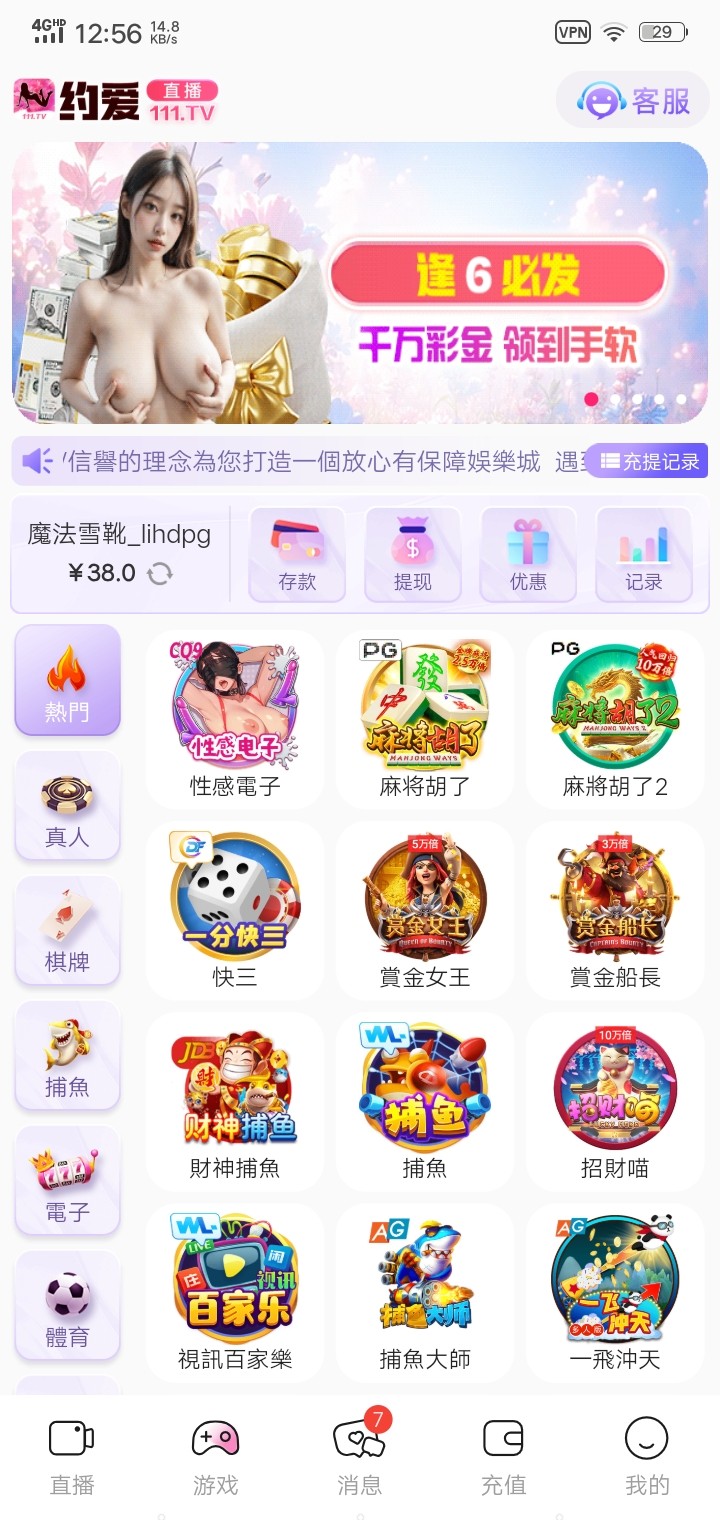Open 消息 messages tab
The width and height of the screenshot is (720, 1520).
click(x=359, y=1457)
